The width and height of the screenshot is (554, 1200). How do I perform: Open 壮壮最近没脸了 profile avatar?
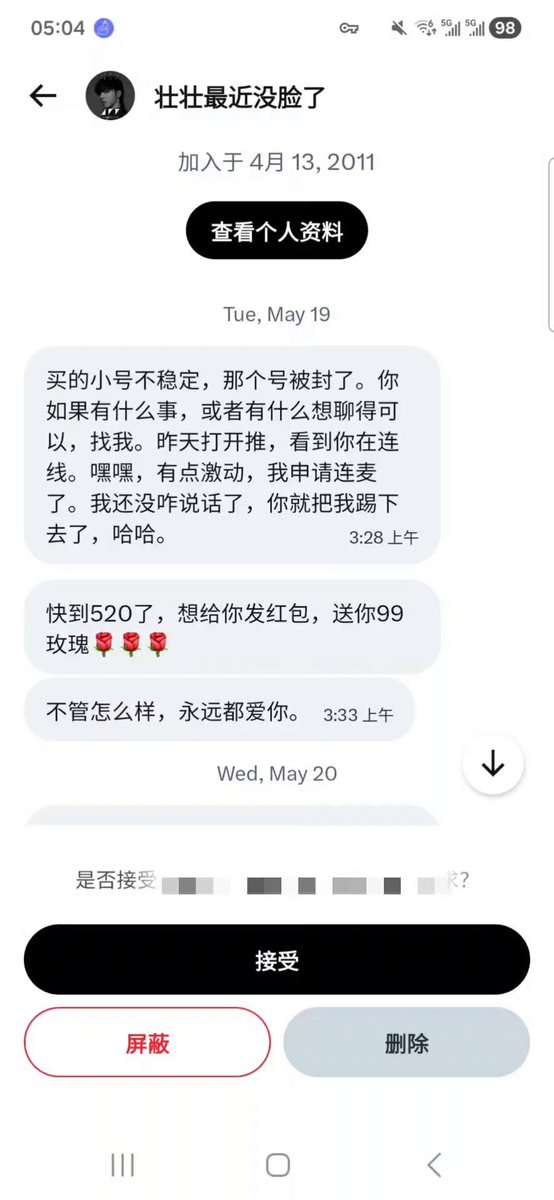pyautogui.click(x=110, y=96)
